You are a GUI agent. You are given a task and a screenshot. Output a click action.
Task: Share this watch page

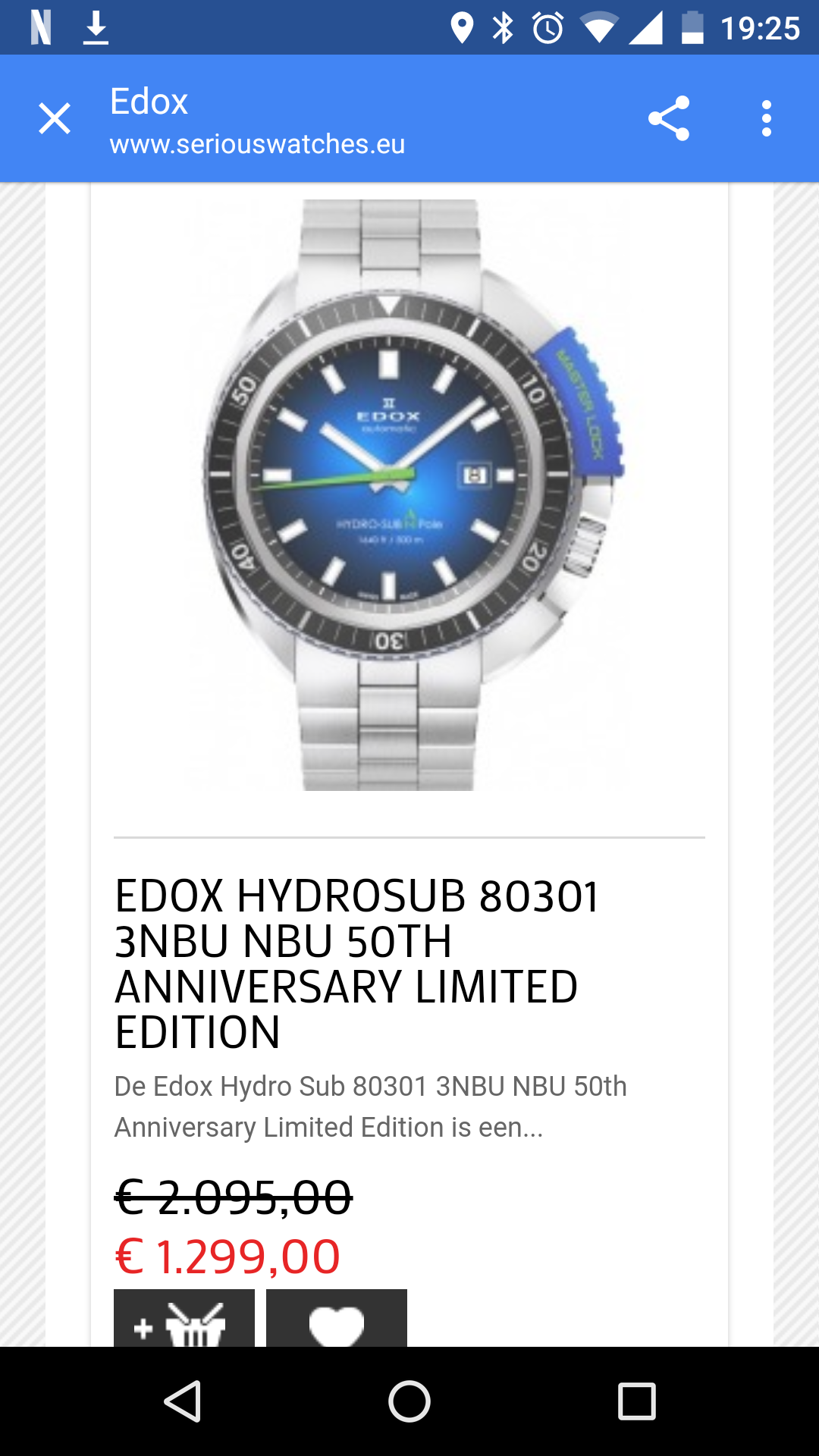click(x=669, y=118)
